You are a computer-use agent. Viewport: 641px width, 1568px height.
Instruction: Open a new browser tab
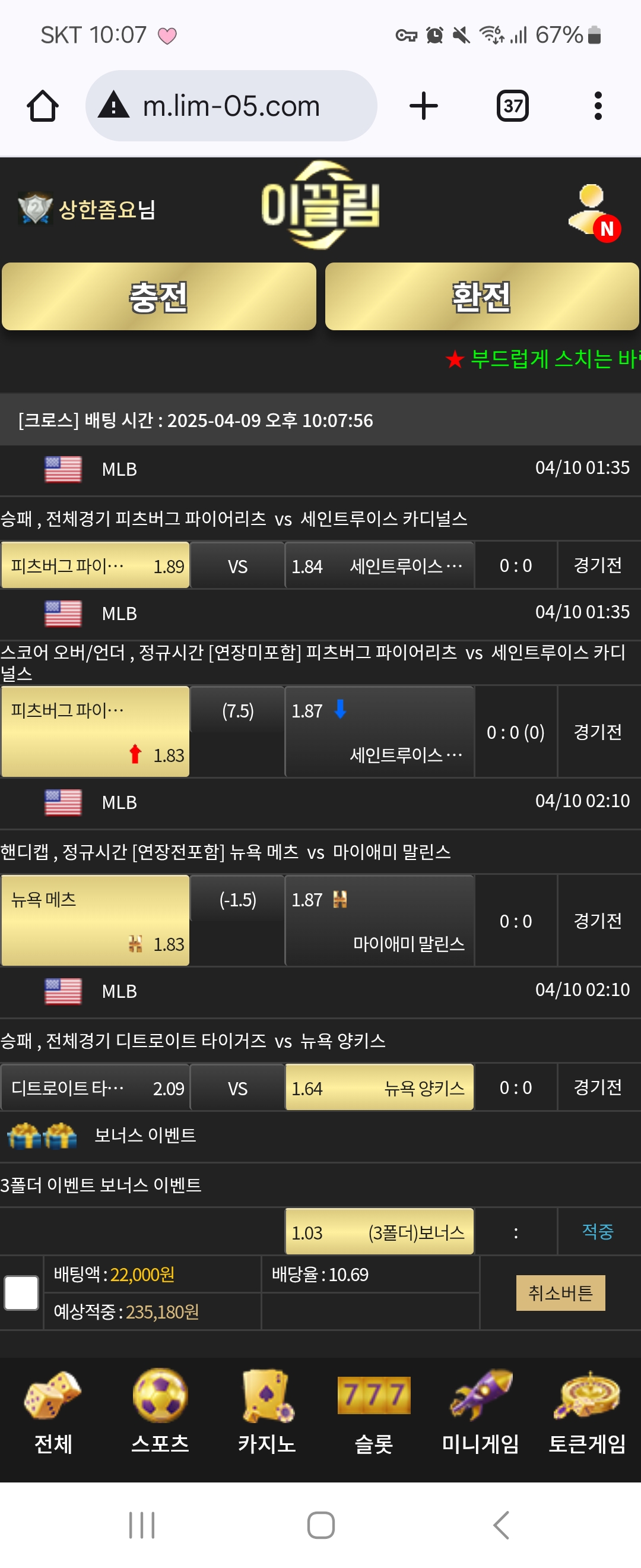coord(423,106)
